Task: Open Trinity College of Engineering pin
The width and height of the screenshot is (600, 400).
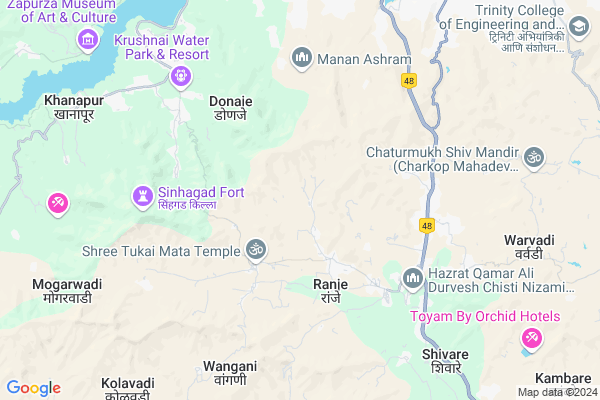Action: pos(578,23)
